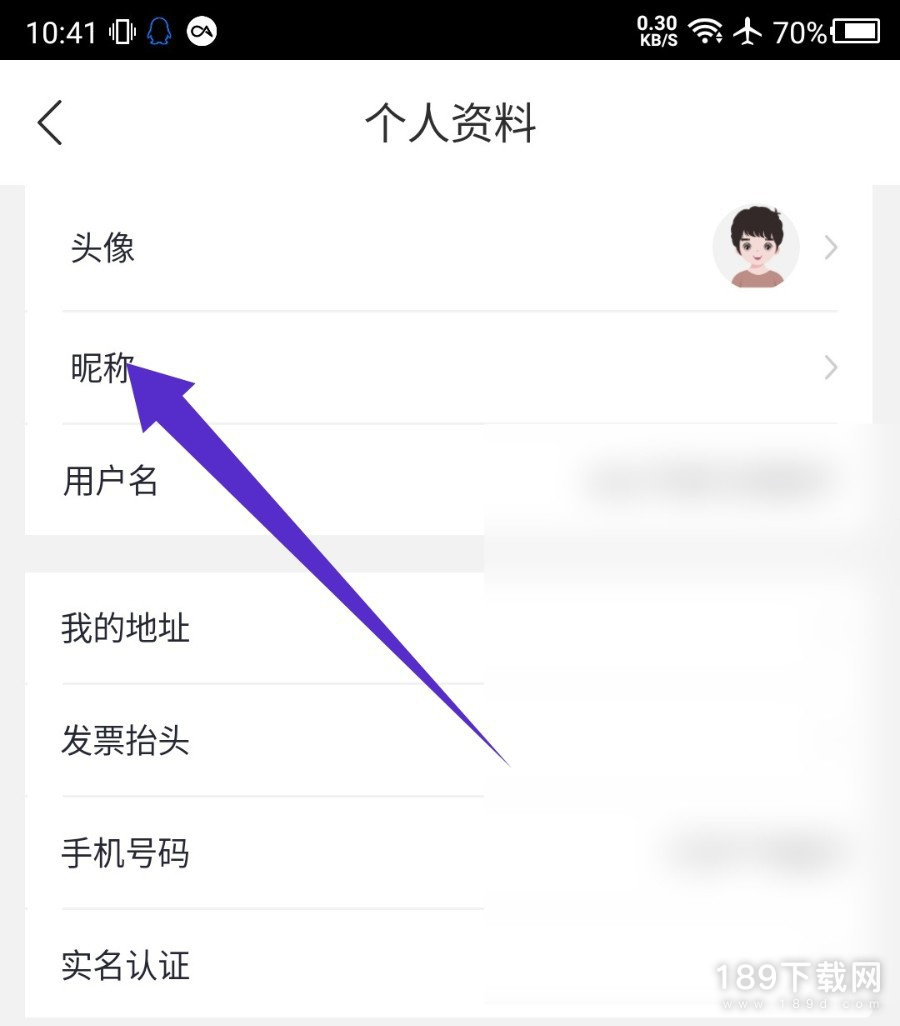Open the 昵称 nickname setting

tap(448, 368)
